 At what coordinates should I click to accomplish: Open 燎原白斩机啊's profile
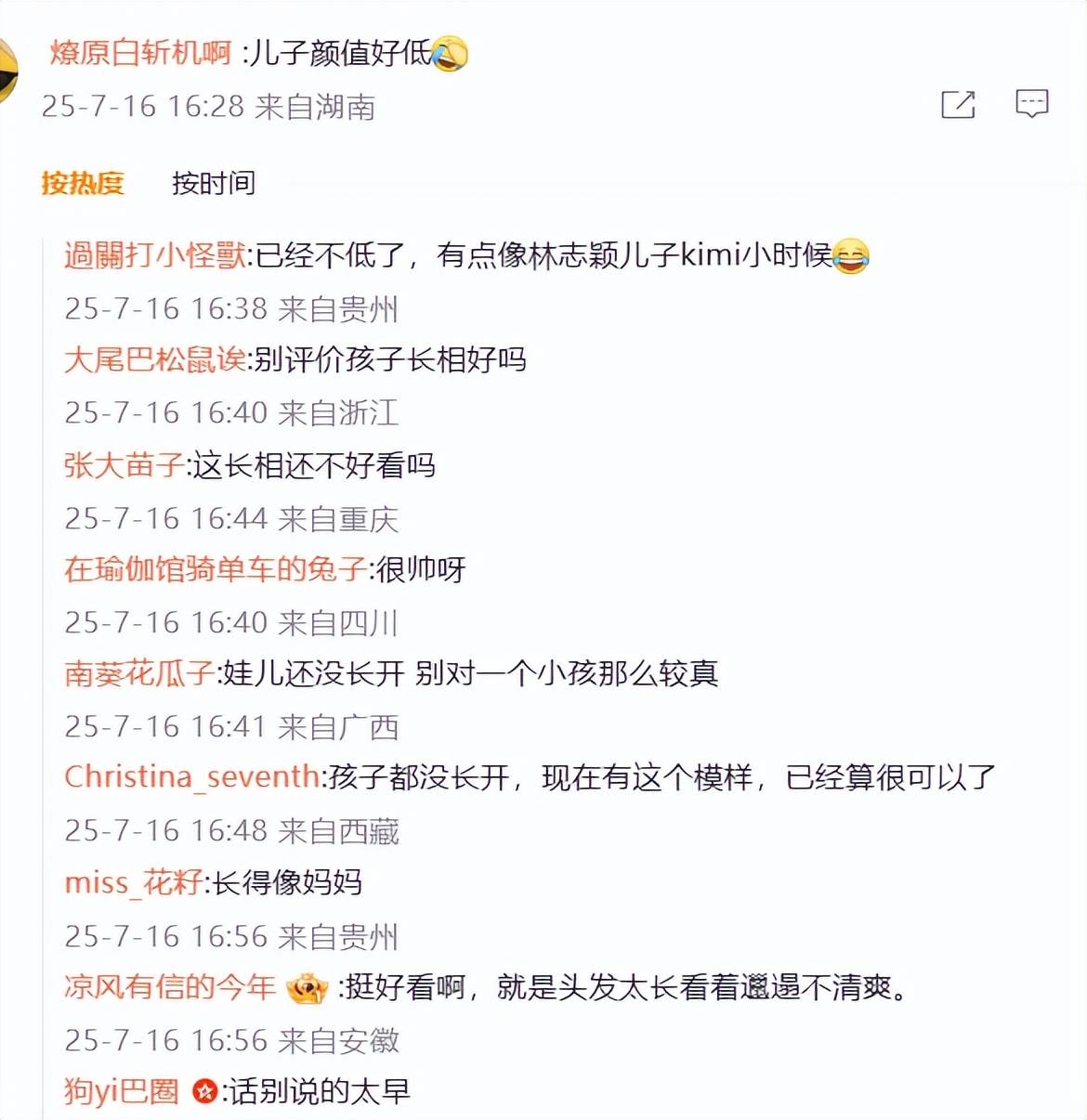click(140, 54)
